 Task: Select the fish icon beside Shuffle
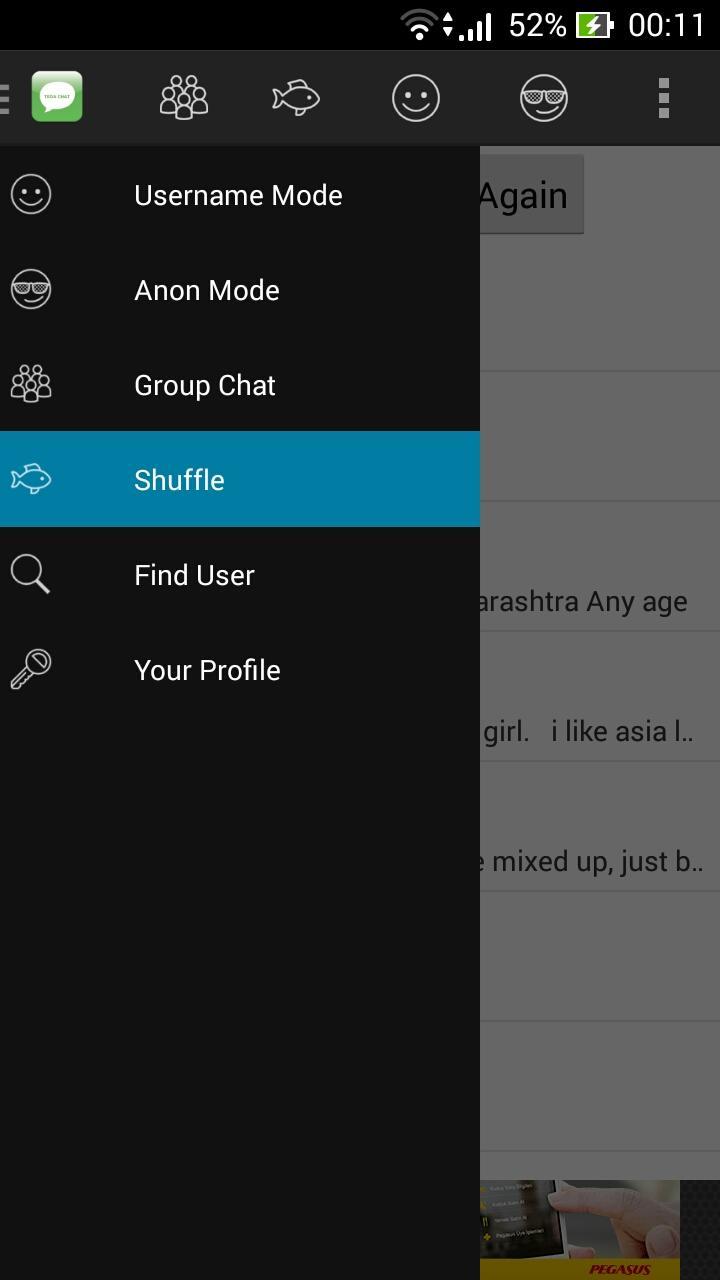tap(31, 479)
